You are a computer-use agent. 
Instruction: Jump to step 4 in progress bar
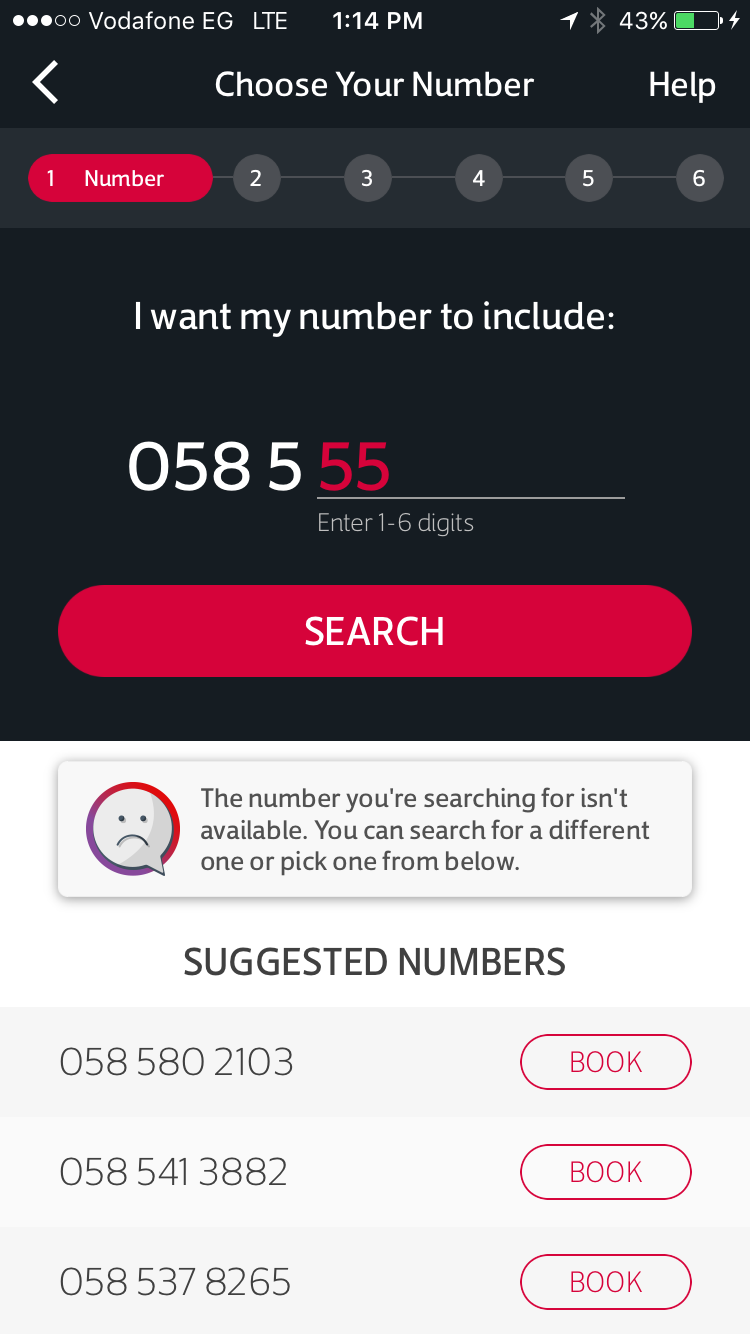click(x=478, y=178)
